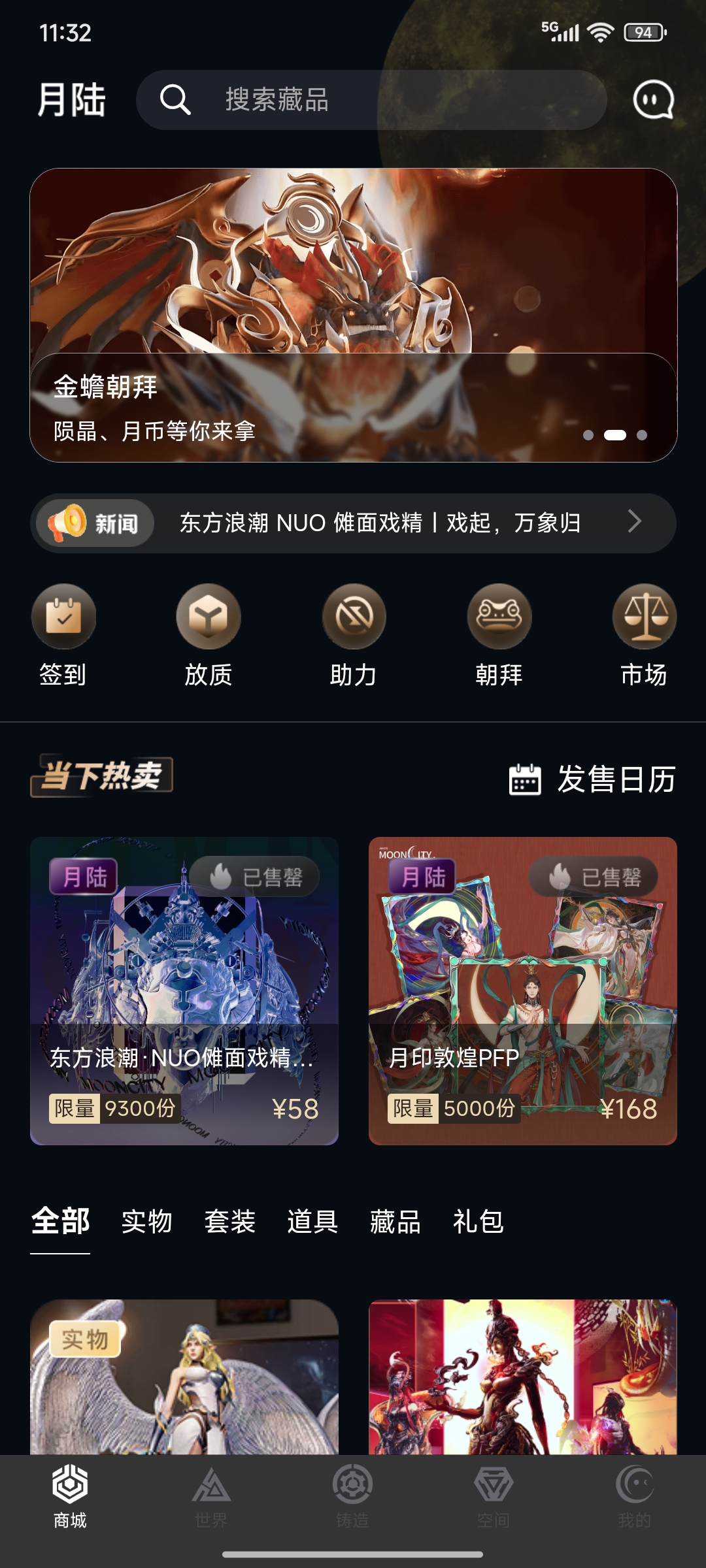This screenshot has width=706, height=1568.
Task: Open the 铸造 bottom tab
Action: 352,1496
